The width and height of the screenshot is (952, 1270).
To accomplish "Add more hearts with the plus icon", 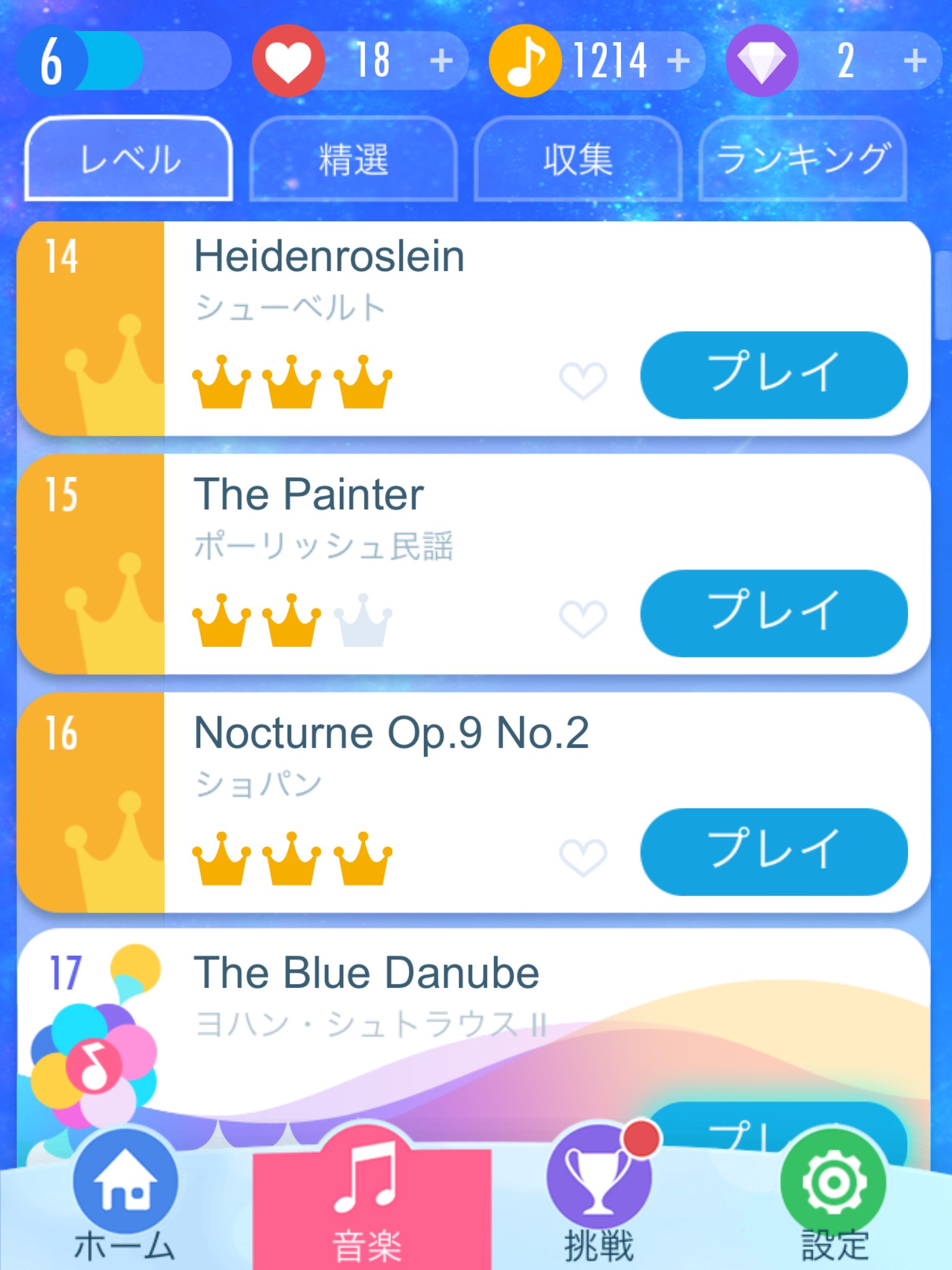I will click(x=441, y=61).
